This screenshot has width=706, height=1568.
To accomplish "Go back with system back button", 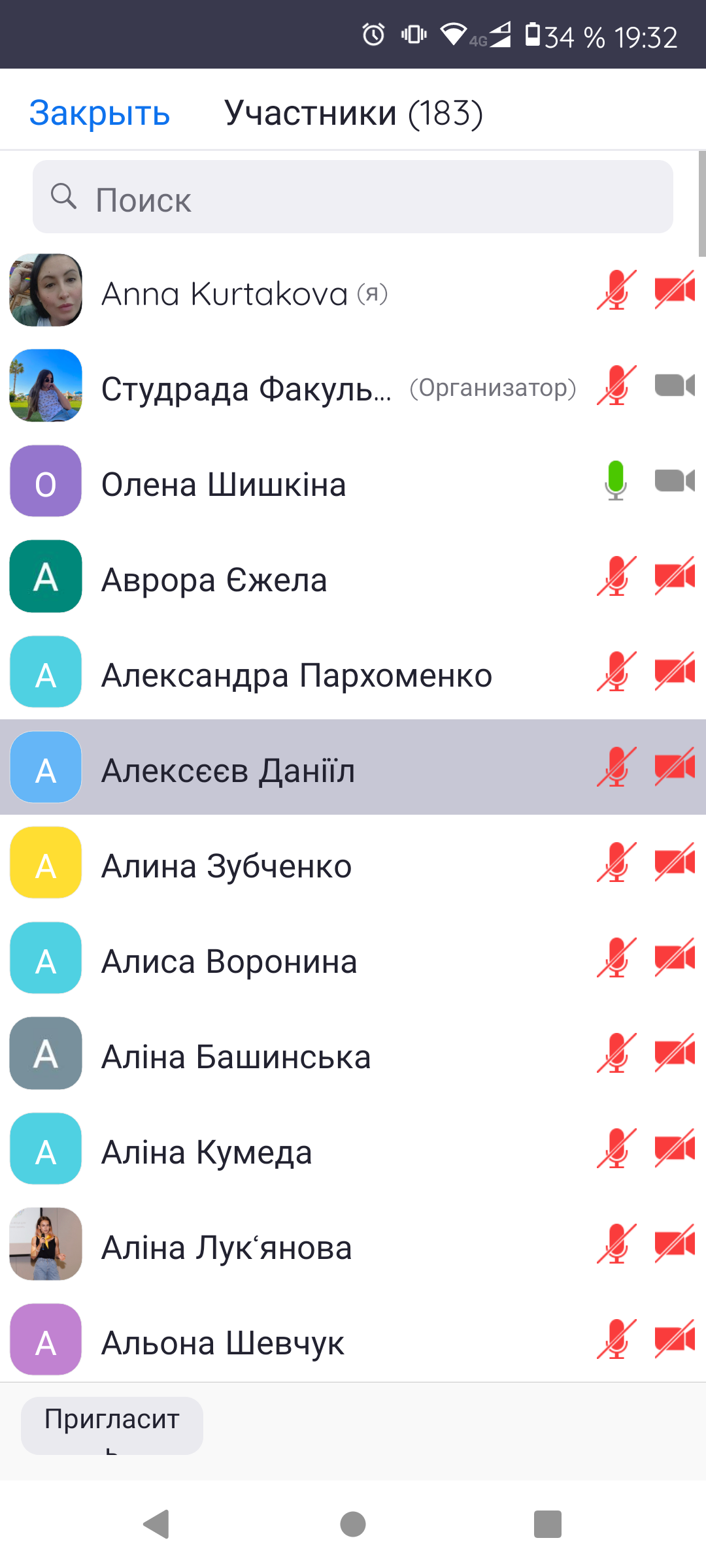I will 157,1524.
